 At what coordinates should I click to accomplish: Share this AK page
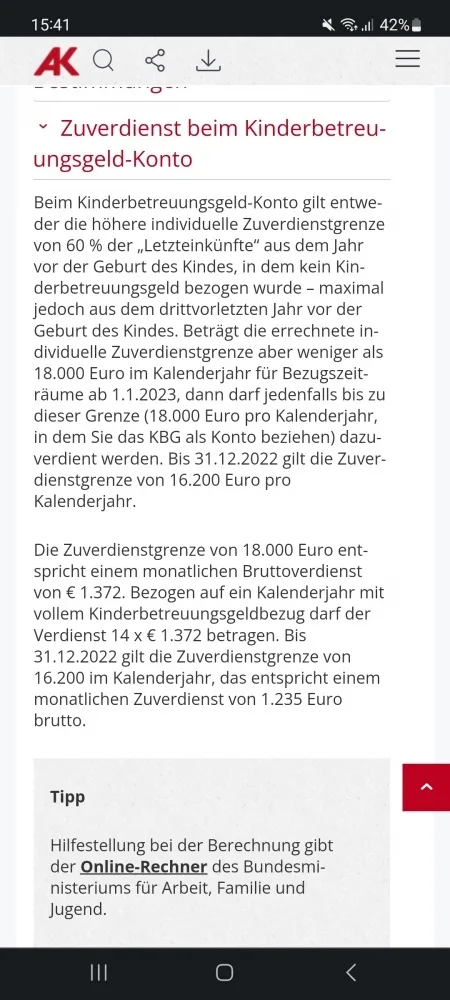155,61
